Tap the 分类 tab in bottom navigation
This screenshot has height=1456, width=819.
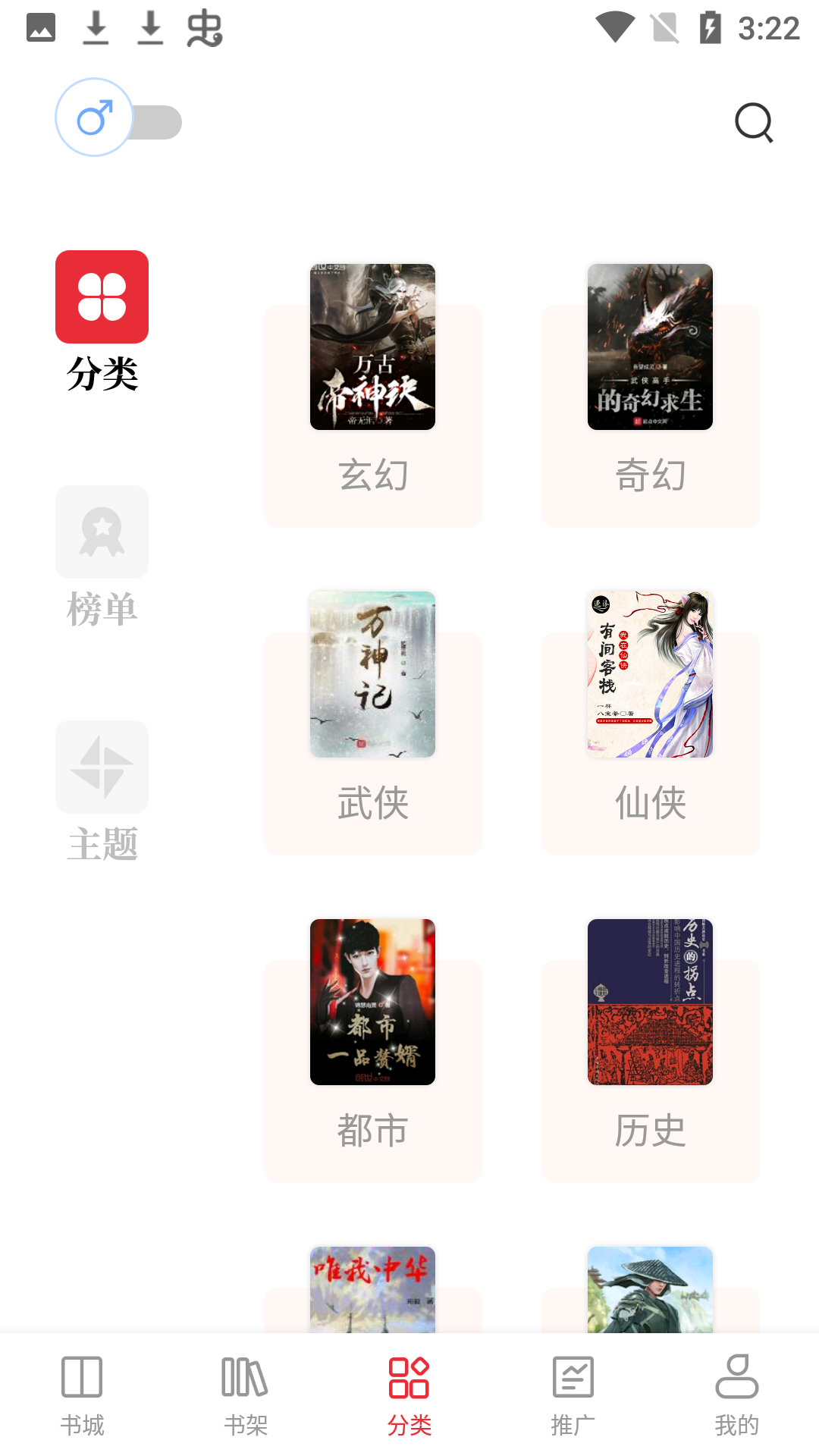409,1395
